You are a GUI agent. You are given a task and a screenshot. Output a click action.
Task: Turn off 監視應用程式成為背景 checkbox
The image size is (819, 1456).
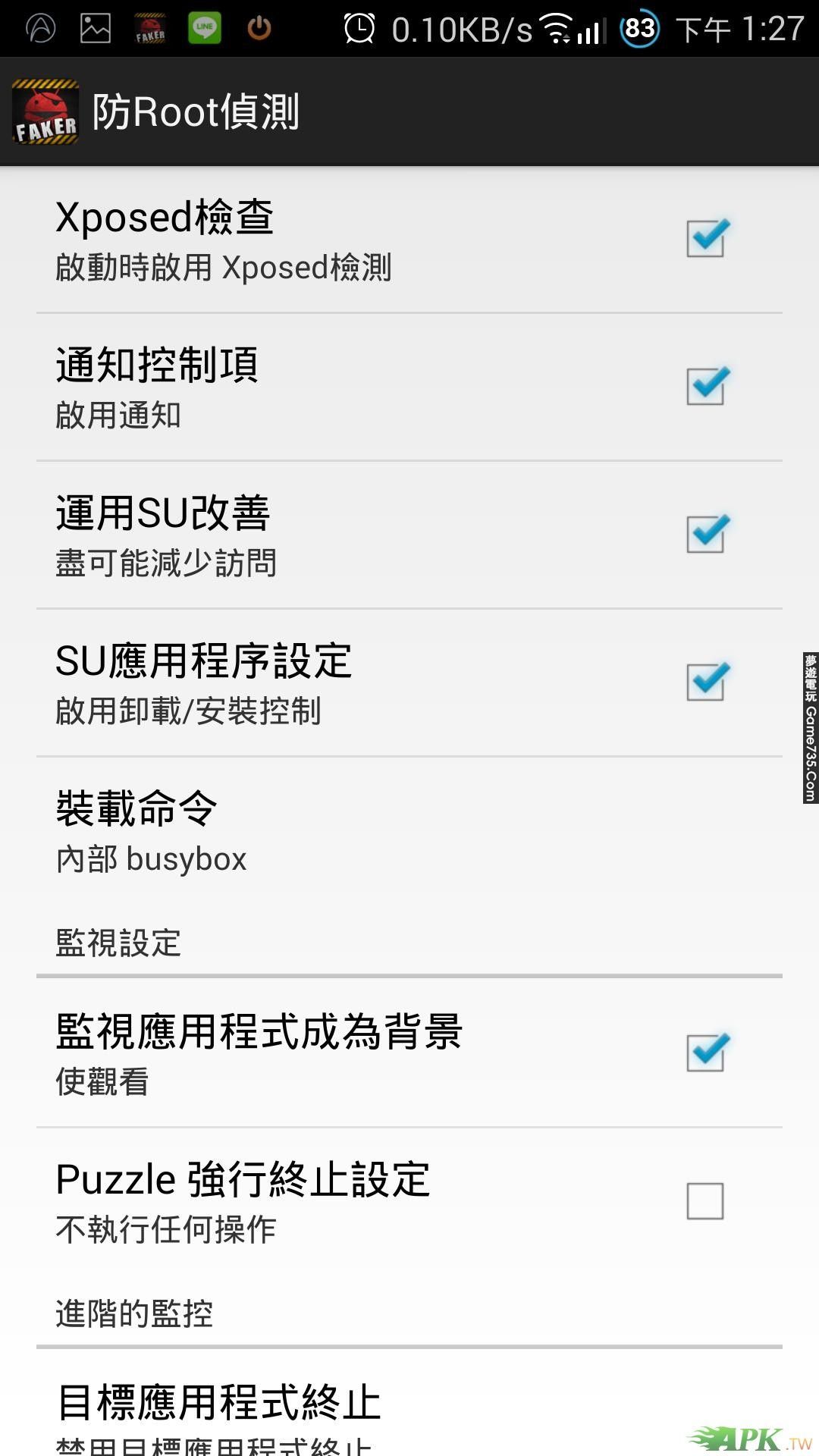(x=705, y=1053)
